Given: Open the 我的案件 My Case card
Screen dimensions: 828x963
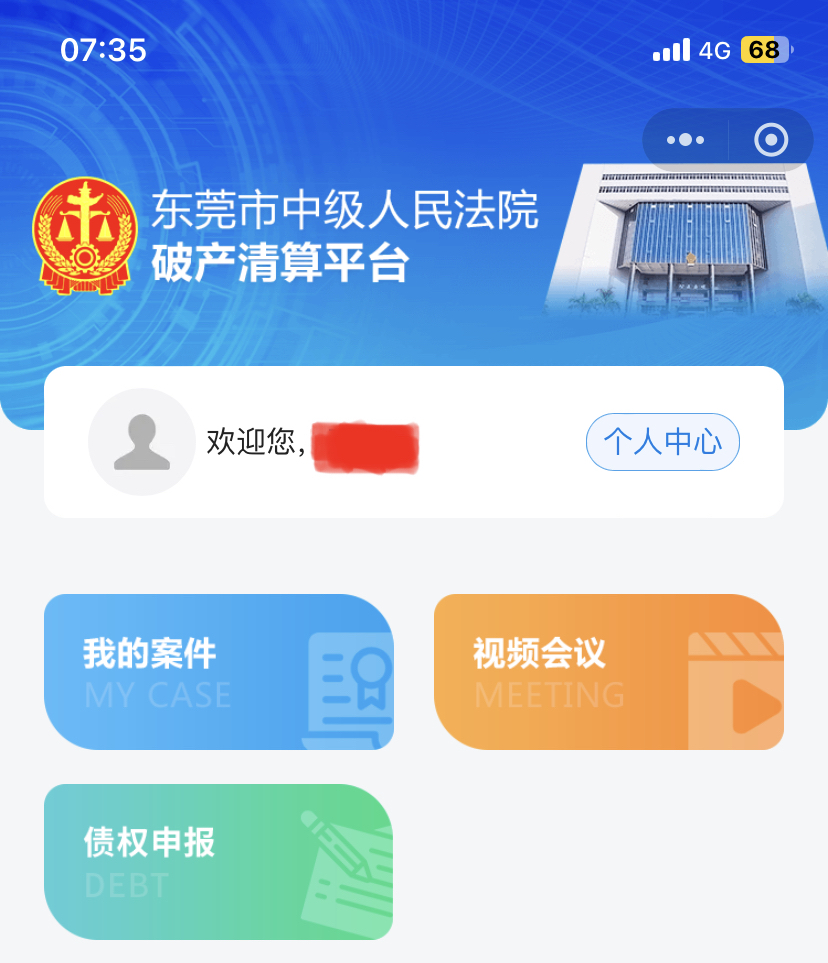Looking at the screenshot, I should point(218,672).
